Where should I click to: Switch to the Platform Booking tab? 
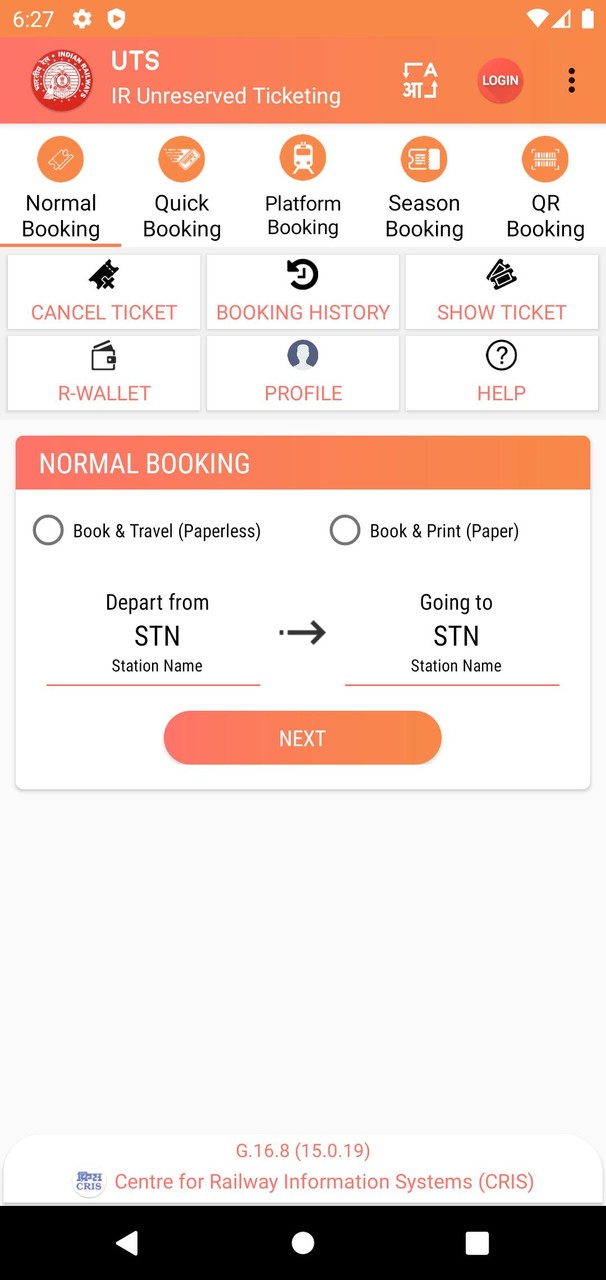click(303, 188)
